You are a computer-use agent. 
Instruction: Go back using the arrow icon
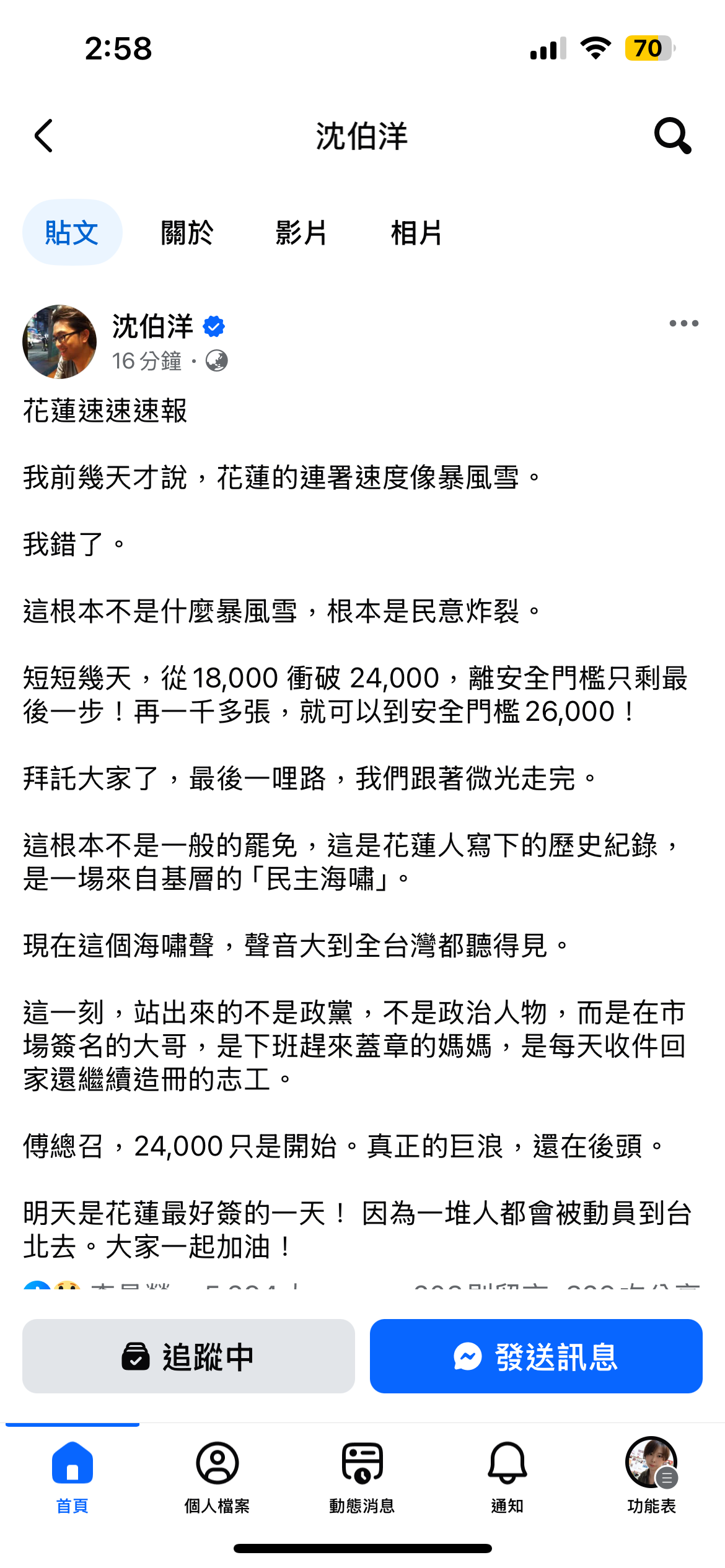43,136
